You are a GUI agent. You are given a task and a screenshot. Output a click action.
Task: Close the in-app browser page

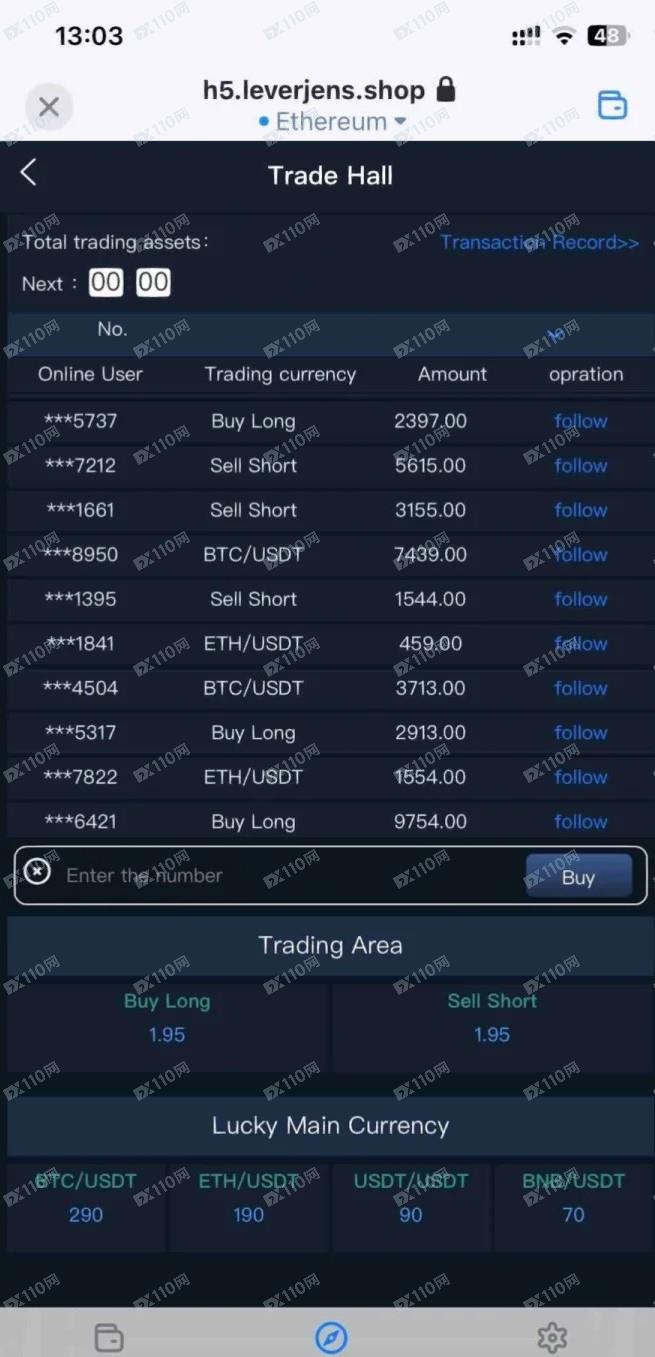48,106
